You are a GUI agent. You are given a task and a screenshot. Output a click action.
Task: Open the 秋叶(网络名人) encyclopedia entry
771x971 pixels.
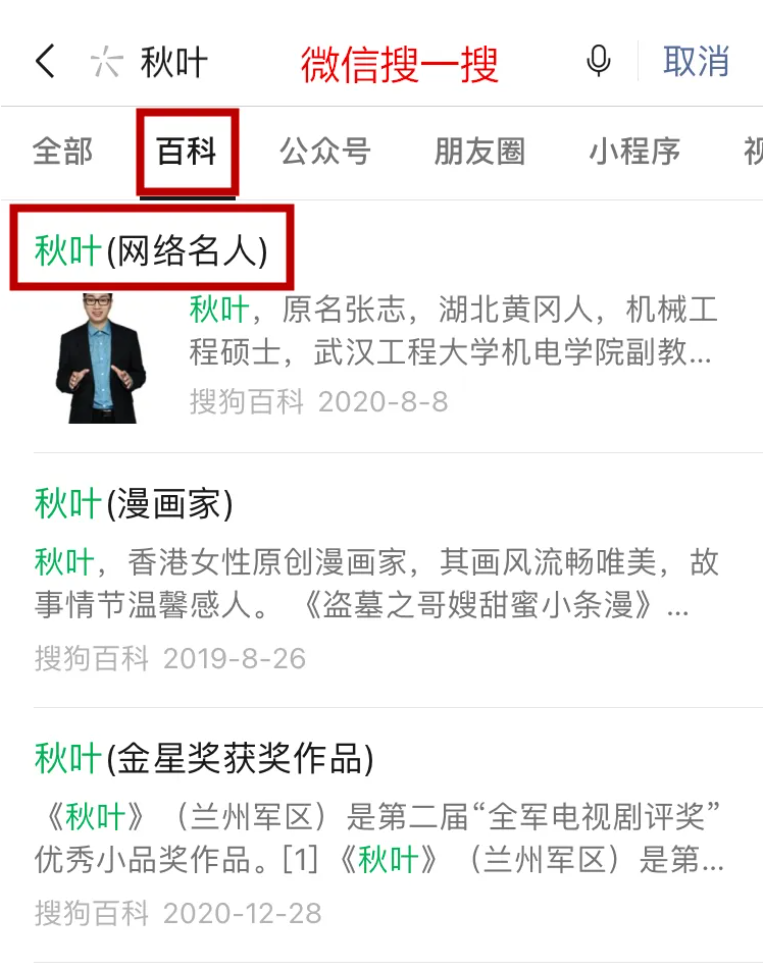(151, 252)
